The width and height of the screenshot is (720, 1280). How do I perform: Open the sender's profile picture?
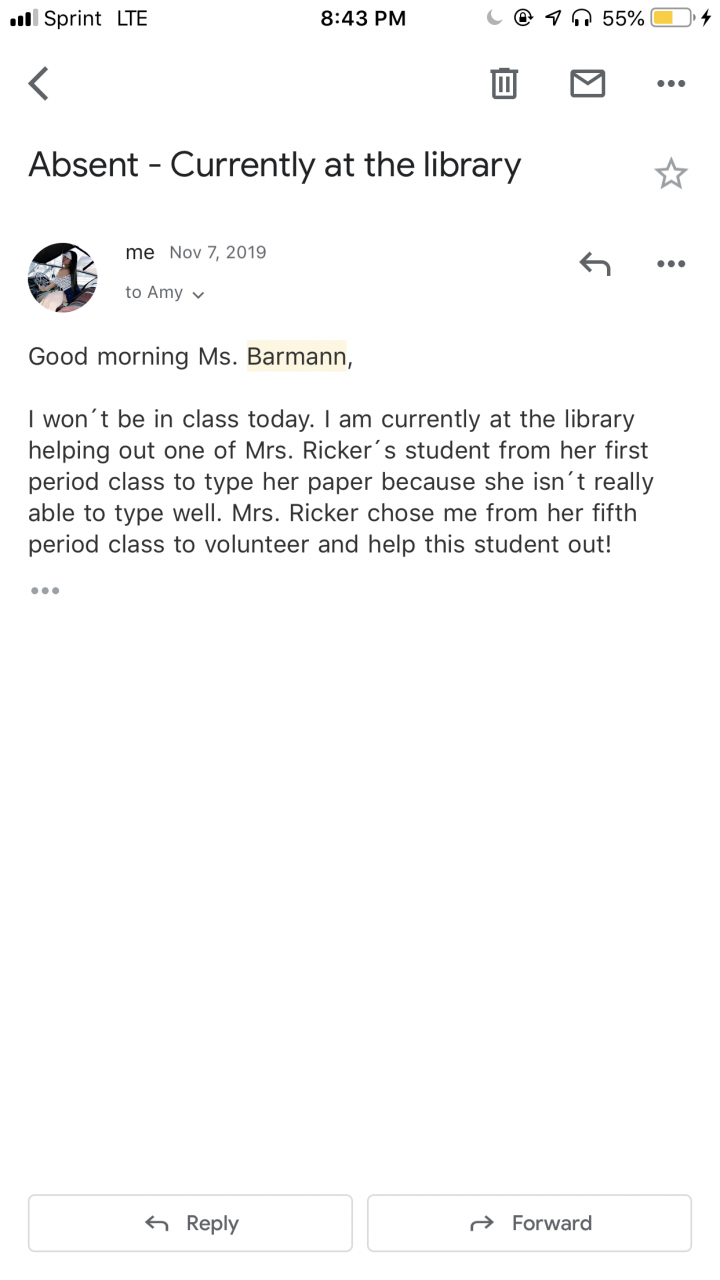coord(63,277)
